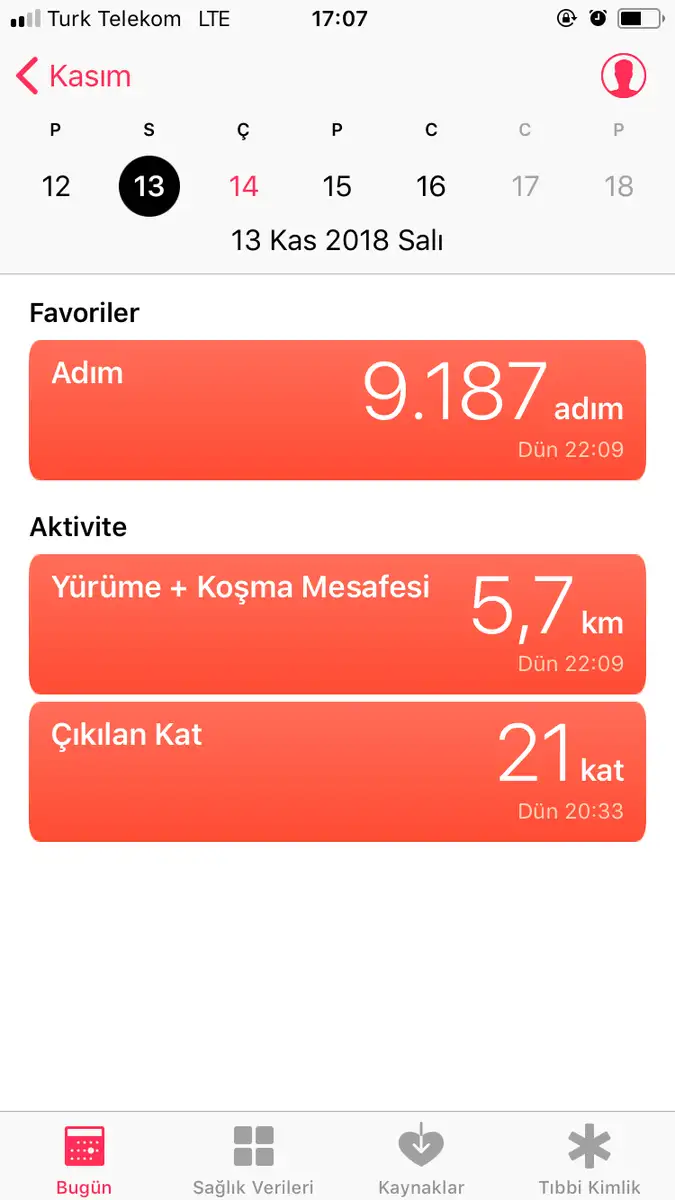The image size is (675, 1200).
Task: Select day 12 in the calendar strip
Action: [x=56, y=186]
